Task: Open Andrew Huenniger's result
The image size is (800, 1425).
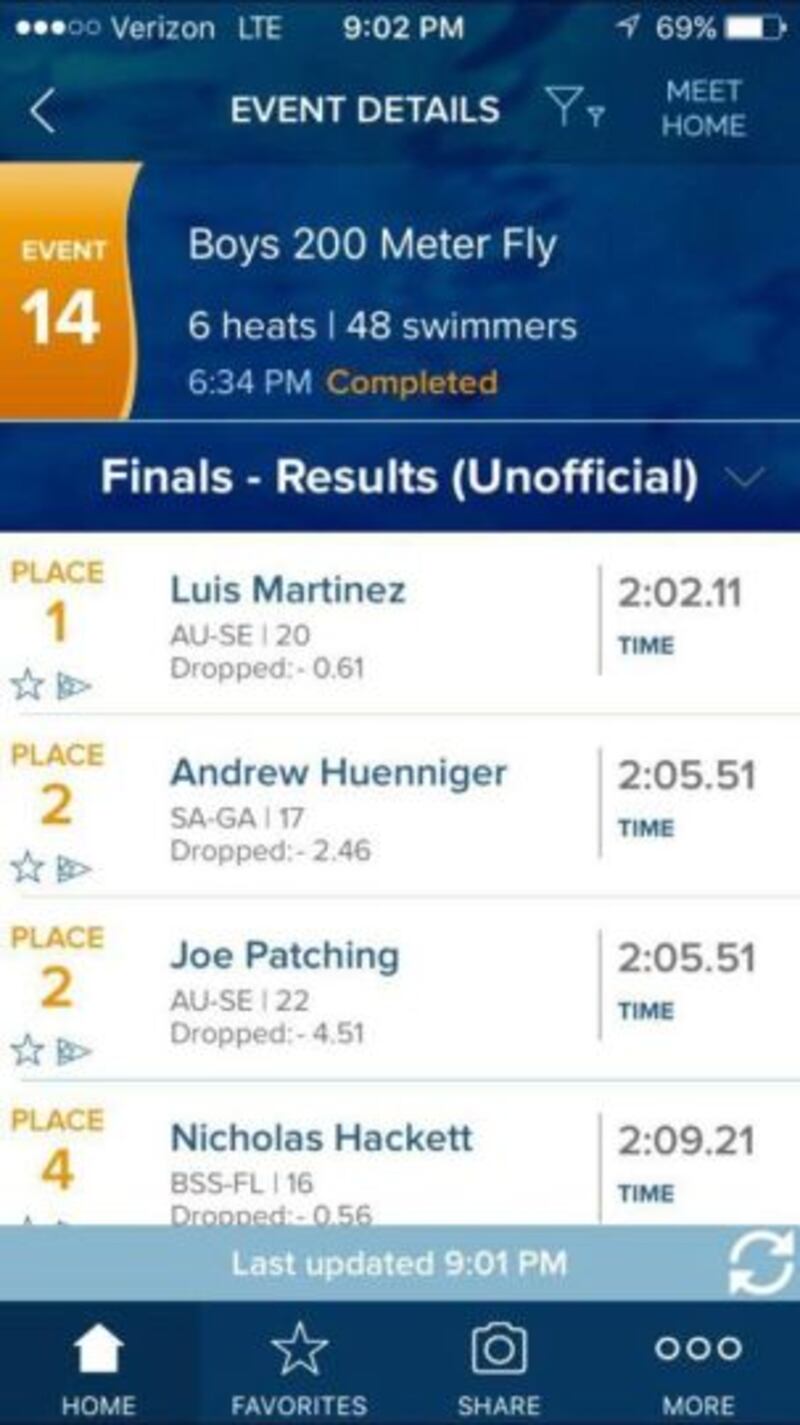Action: pos(338,773)
